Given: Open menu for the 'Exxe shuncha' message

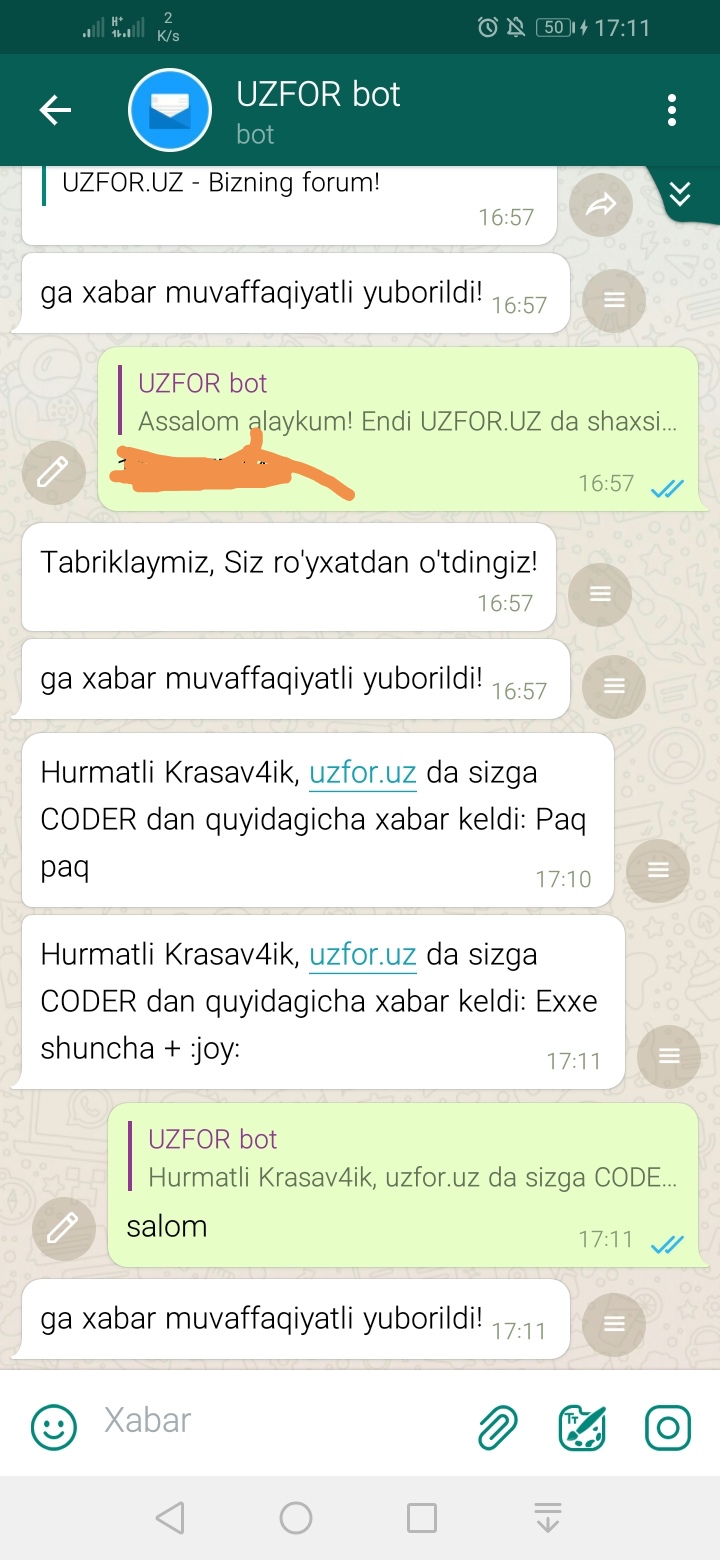Looking at the screenshot, I should 670,1056.
